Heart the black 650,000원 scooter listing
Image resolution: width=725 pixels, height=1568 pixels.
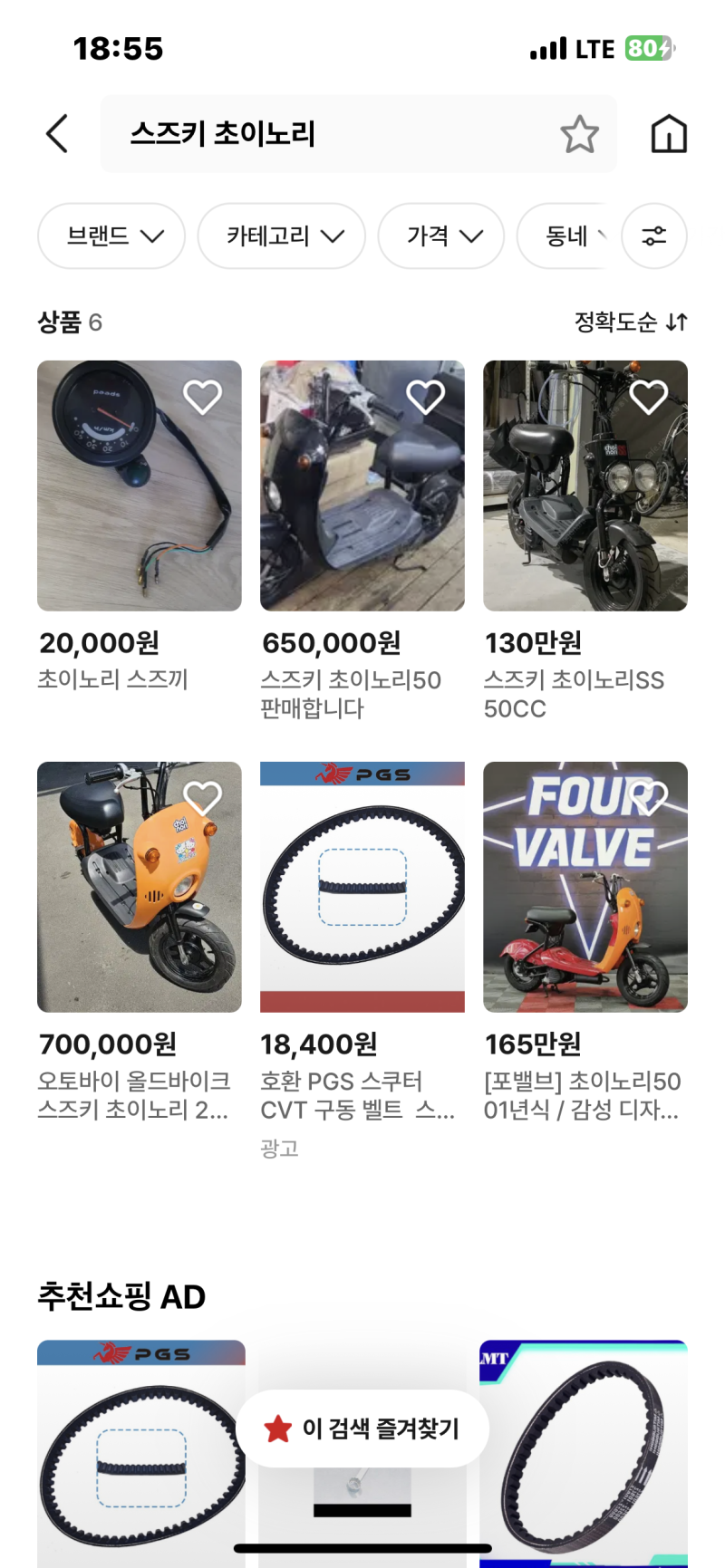pyautogui.click(x=426, y=396)
